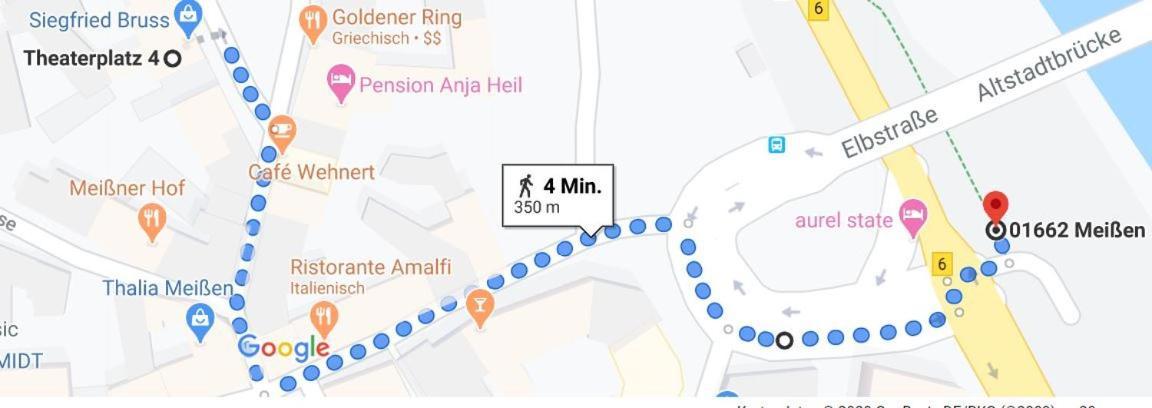The height and width of the screenshot is (408, 1152).
Task: Open the bar marker with cocktail icon
Action: point(480,305)
